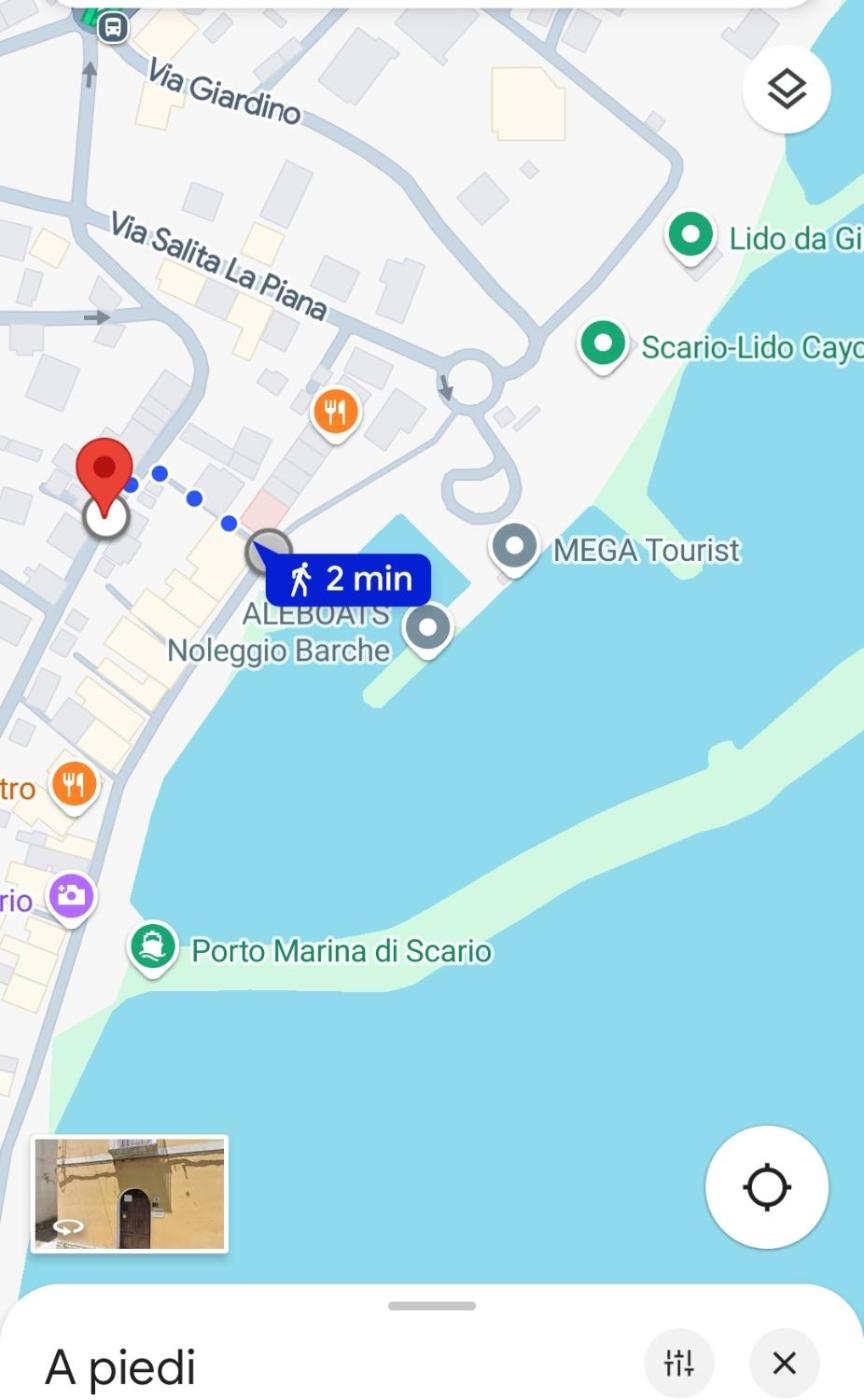The image size is (864, 1400).
Task: Close the A piedi directions panel
Action: (785, 1362)
